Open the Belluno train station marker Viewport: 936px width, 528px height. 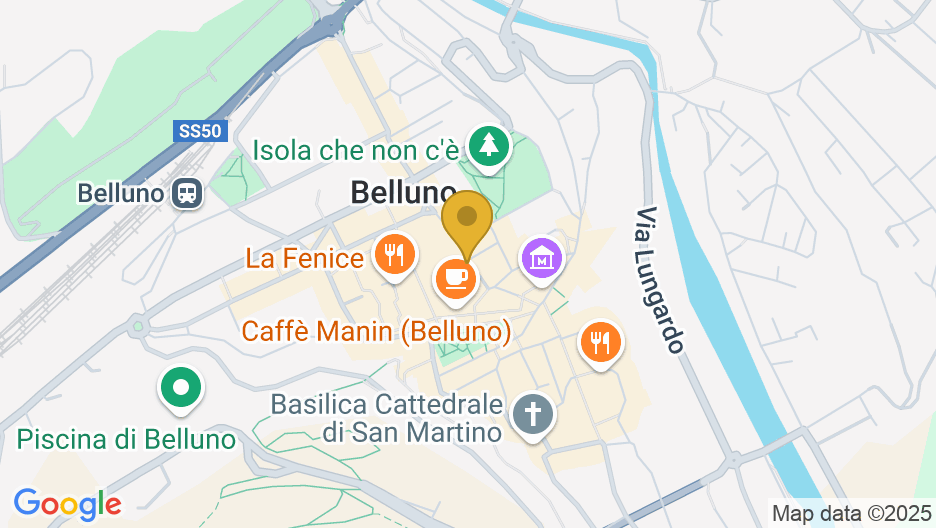point(186,193)
